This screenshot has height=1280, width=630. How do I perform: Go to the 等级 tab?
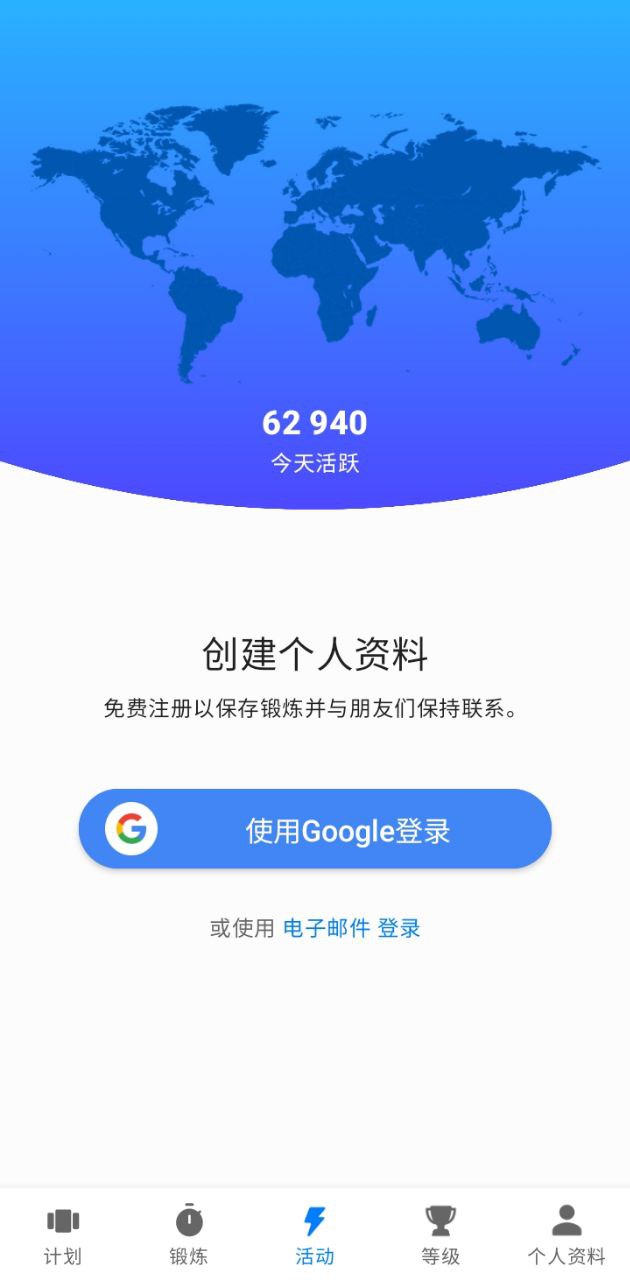point(440,1235)
